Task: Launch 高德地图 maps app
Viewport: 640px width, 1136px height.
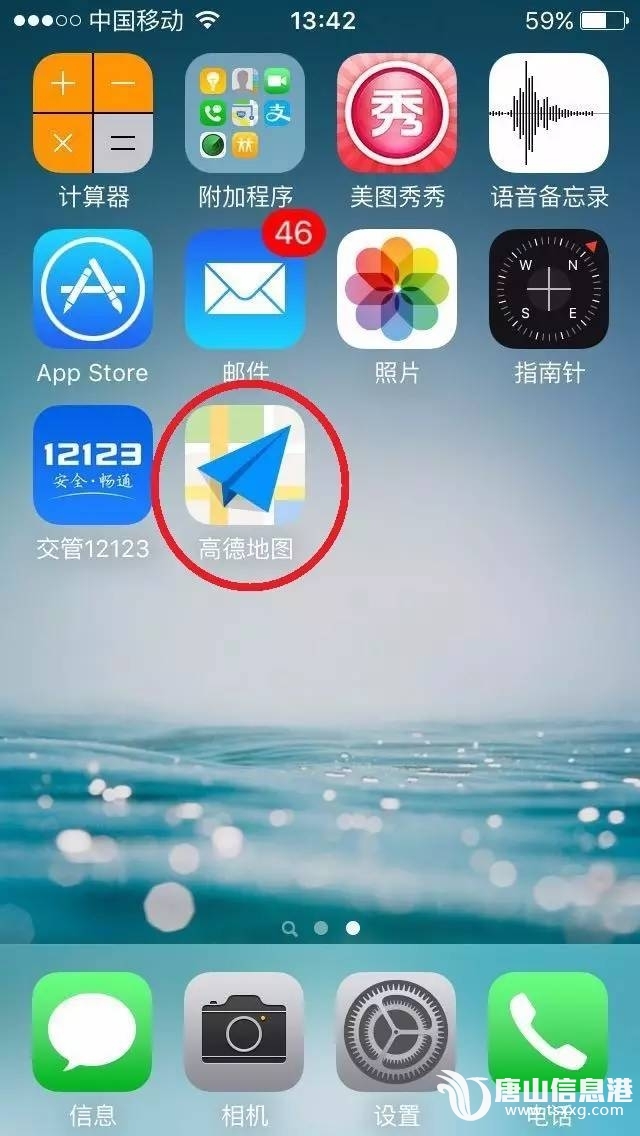Action: coord(245,465)
